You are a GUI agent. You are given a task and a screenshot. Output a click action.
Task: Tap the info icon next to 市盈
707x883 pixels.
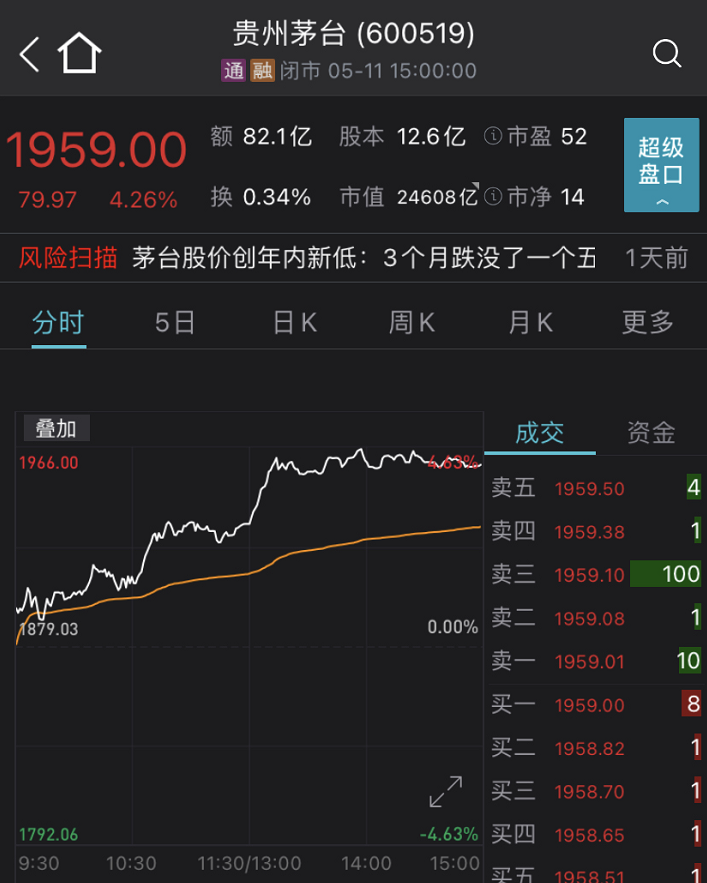492,137
